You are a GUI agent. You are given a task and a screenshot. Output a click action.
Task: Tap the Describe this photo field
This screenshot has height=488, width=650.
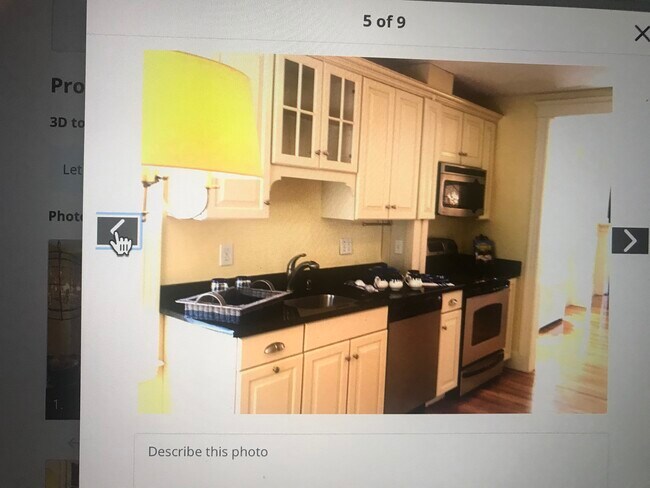(370, 453)
